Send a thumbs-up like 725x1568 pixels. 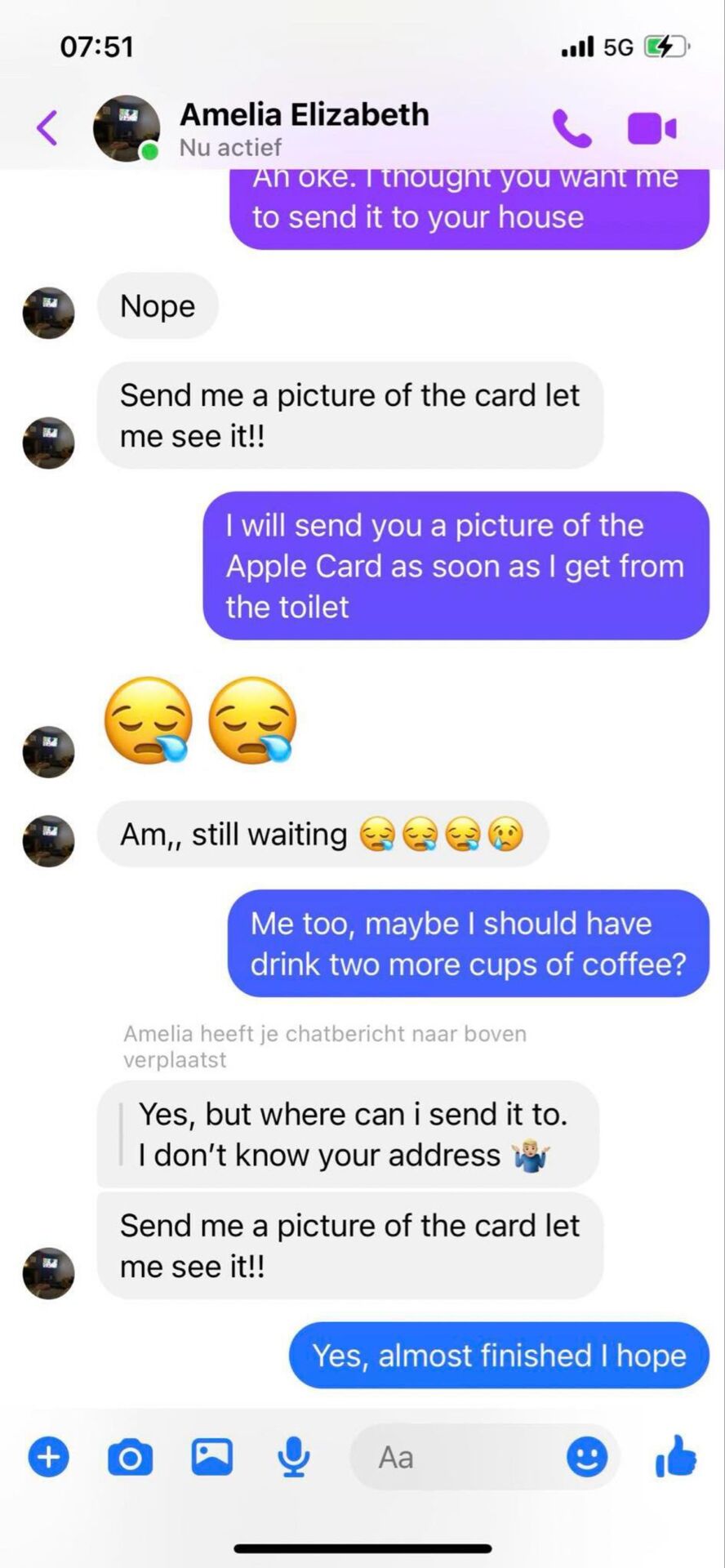pos(676,1457)
